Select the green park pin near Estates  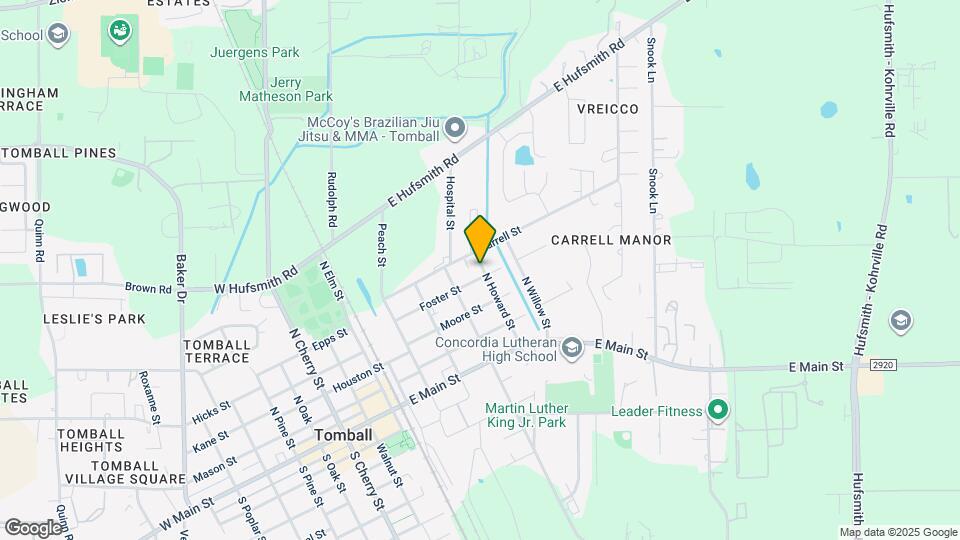(120, 31)
